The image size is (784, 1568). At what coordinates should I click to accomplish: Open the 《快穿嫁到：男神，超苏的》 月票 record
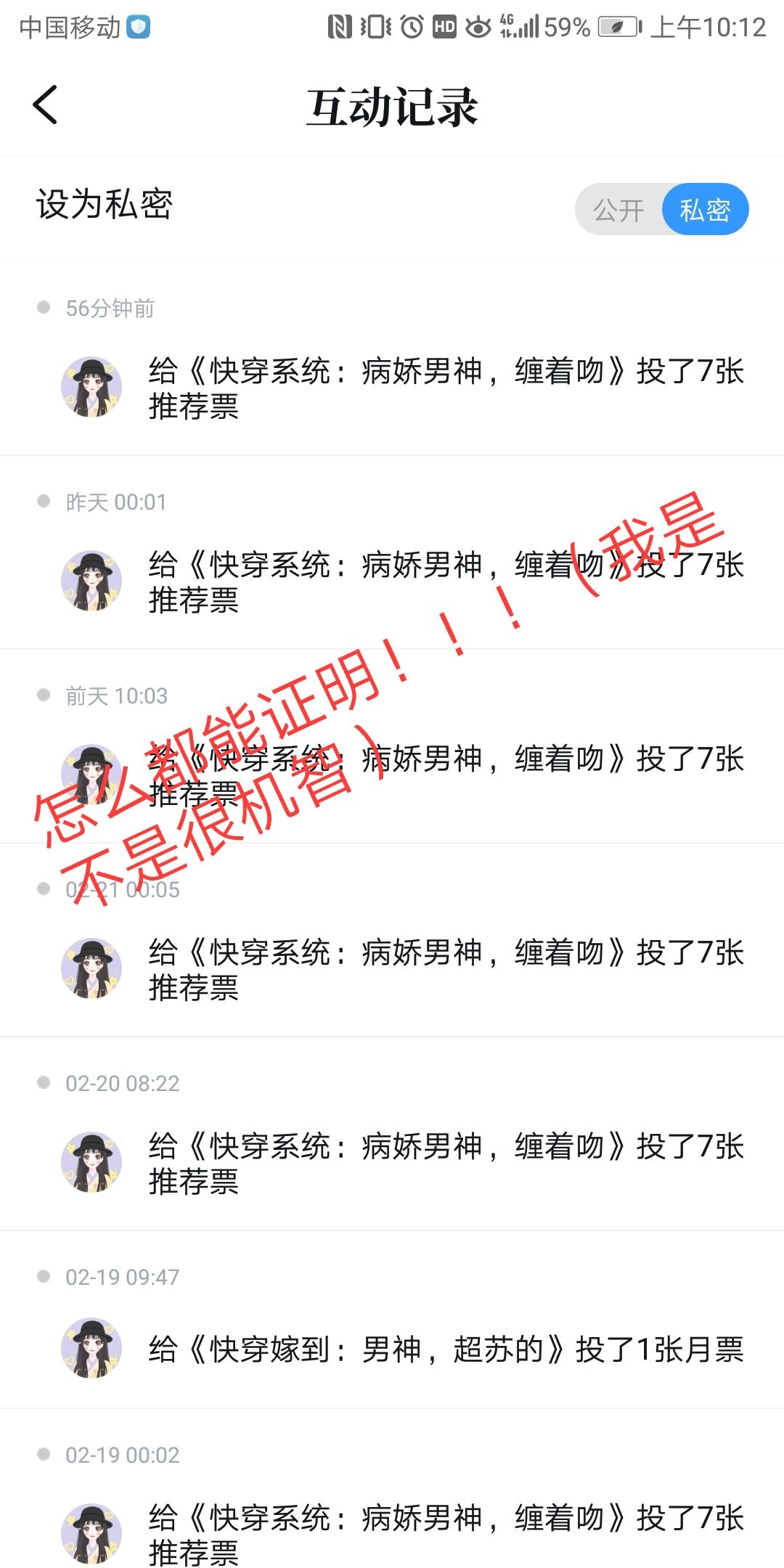[x=446, y=1349]
